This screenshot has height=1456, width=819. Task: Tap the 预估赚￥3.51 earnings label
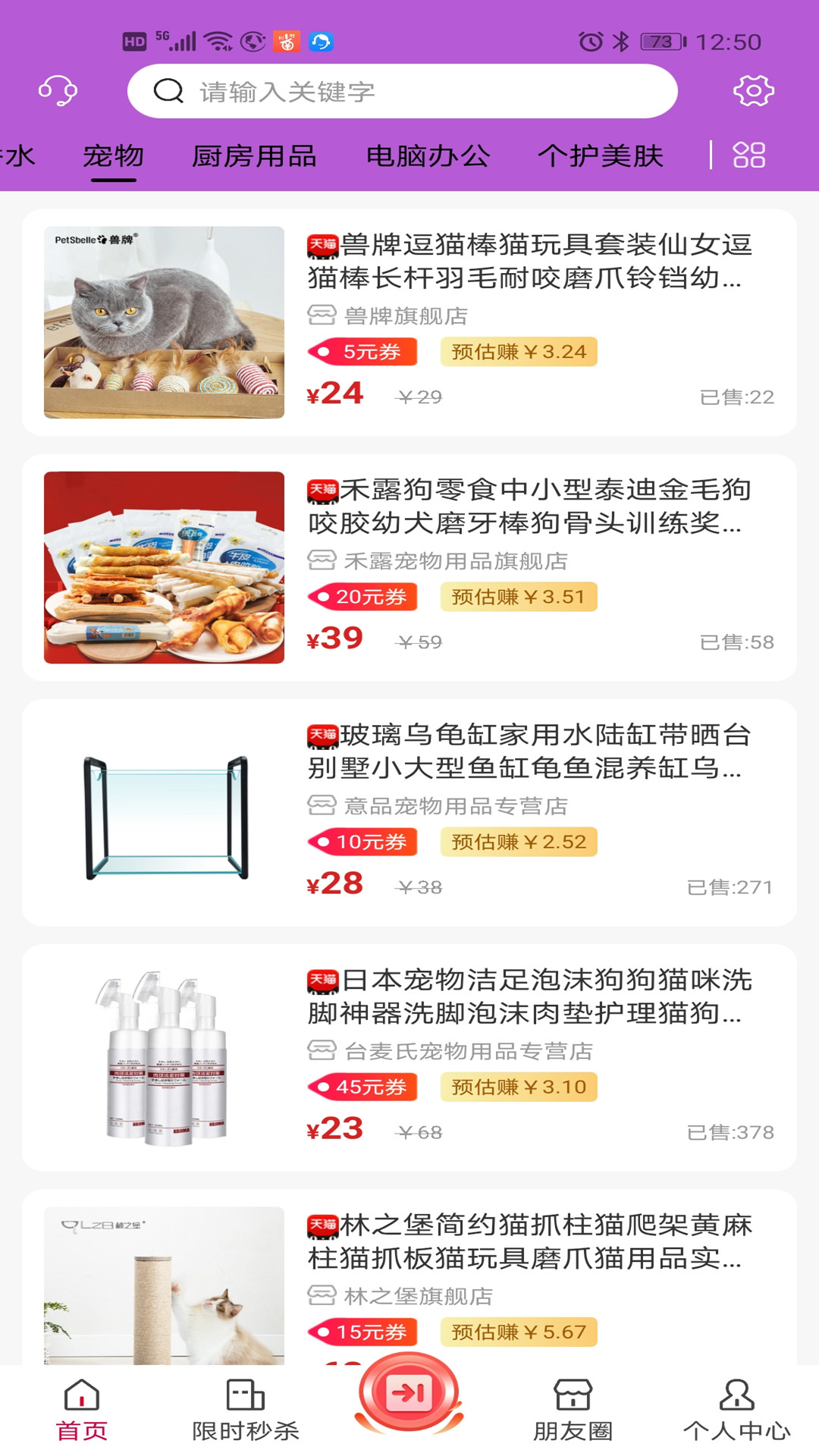coord(519,596)
